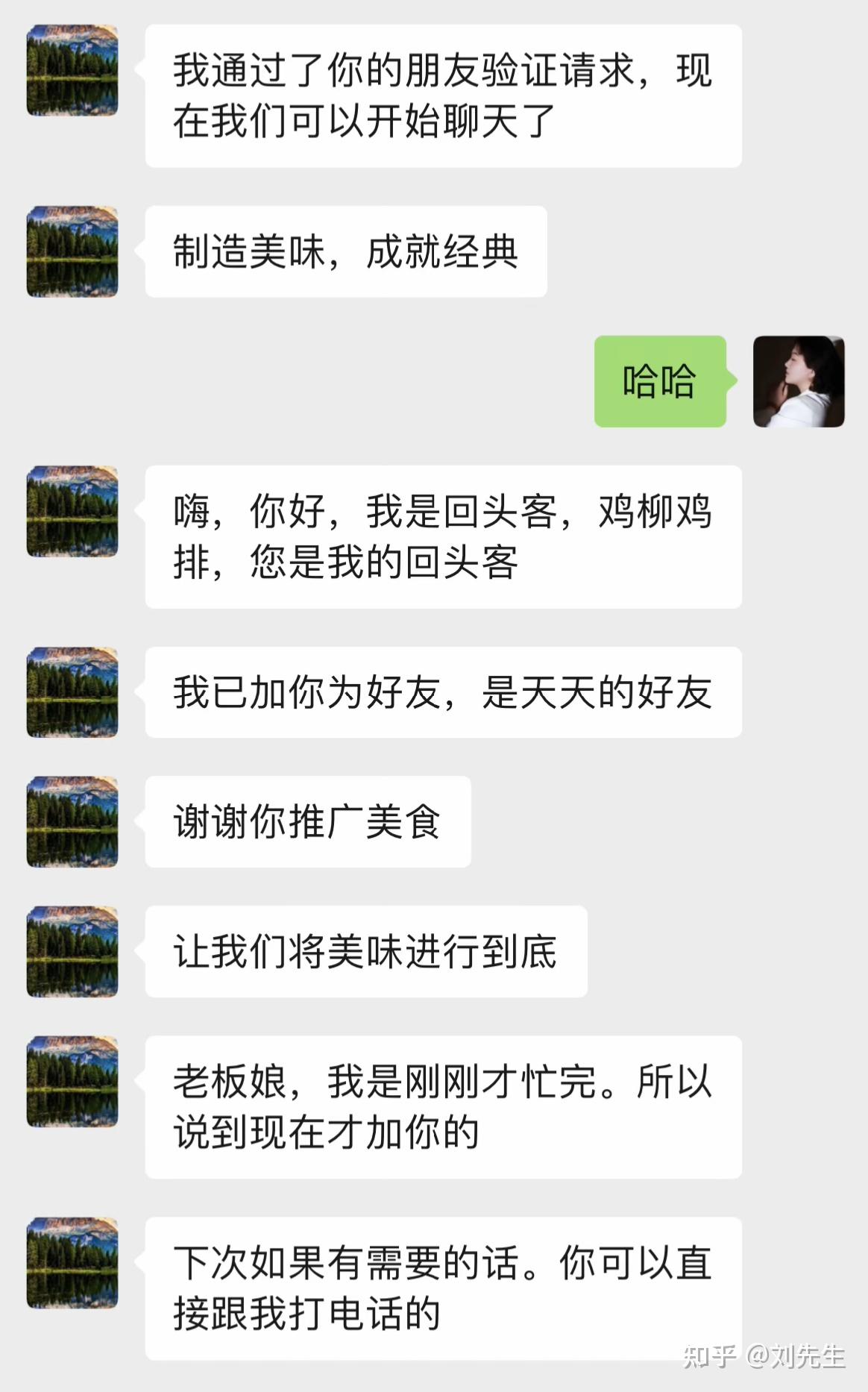
Task: Open your own avatar beside the 哈哈 message
Action: click(x=799, y=381)
